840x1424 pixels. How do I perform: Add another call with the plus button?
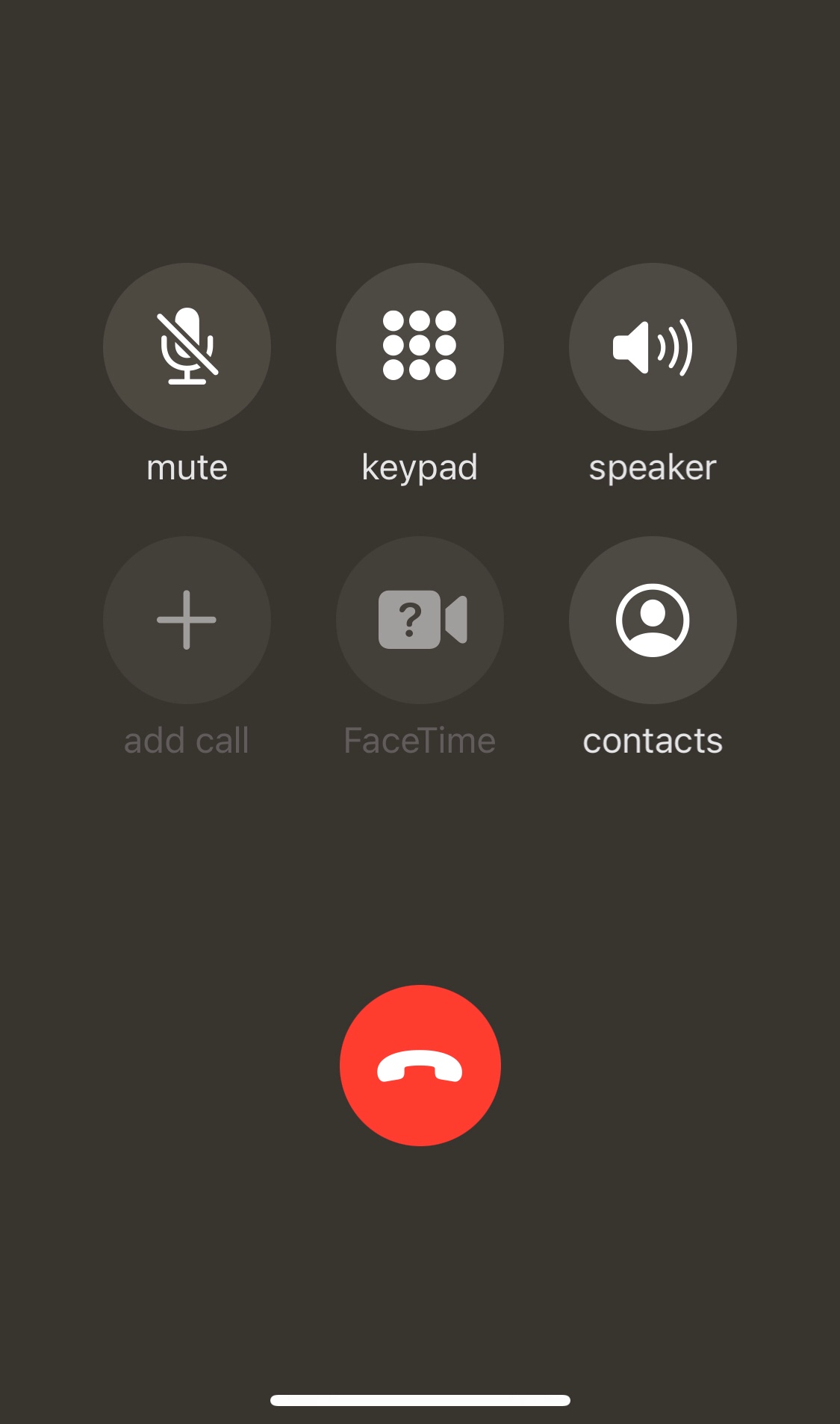(x=187, y=620)
